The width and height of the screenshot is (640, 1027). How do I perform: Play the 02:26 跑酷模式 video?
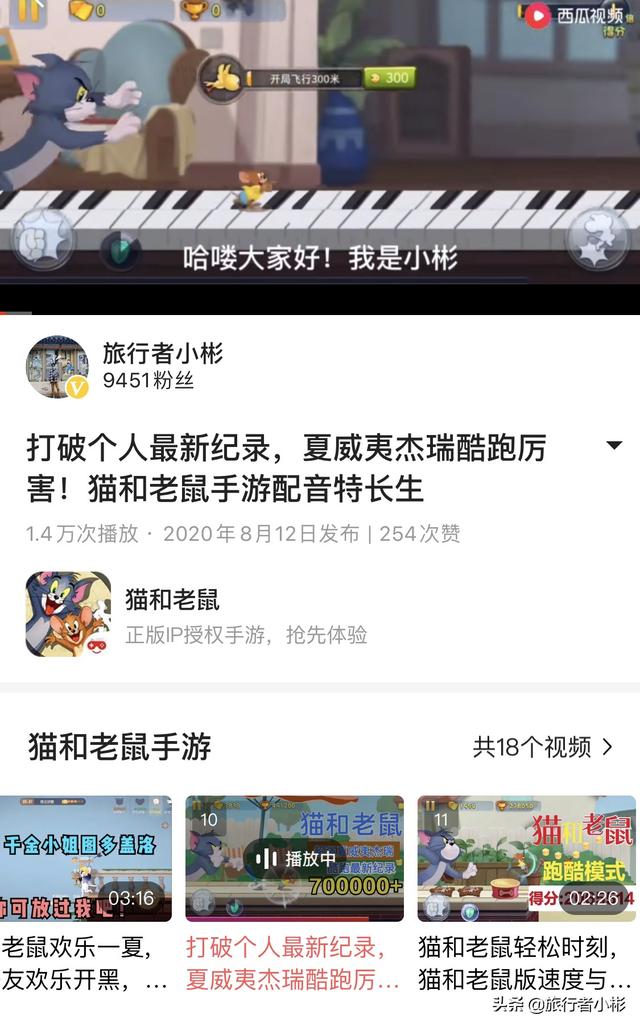coord(527,858)
